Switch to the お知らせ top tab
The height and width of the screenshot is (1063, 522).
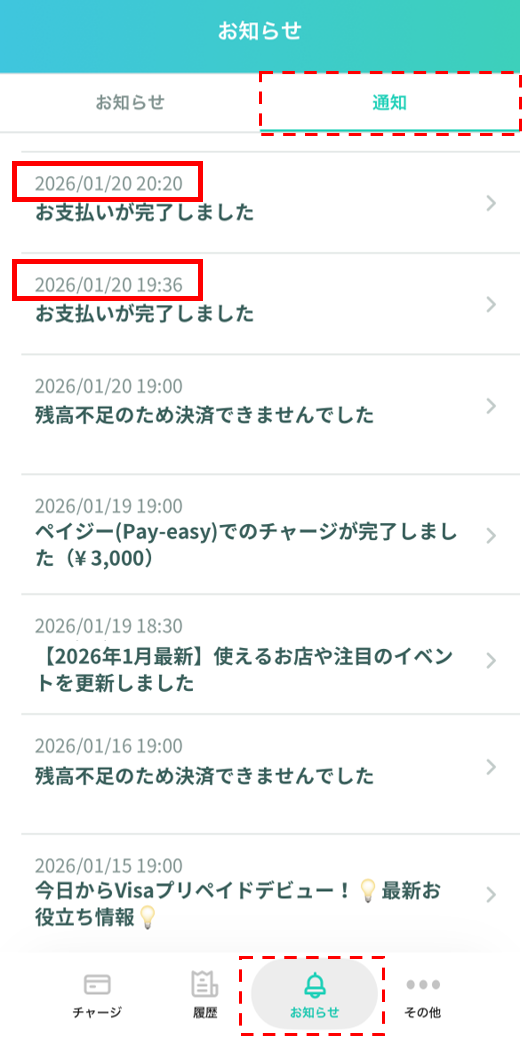pyautogui.click(x=130, y=103)
